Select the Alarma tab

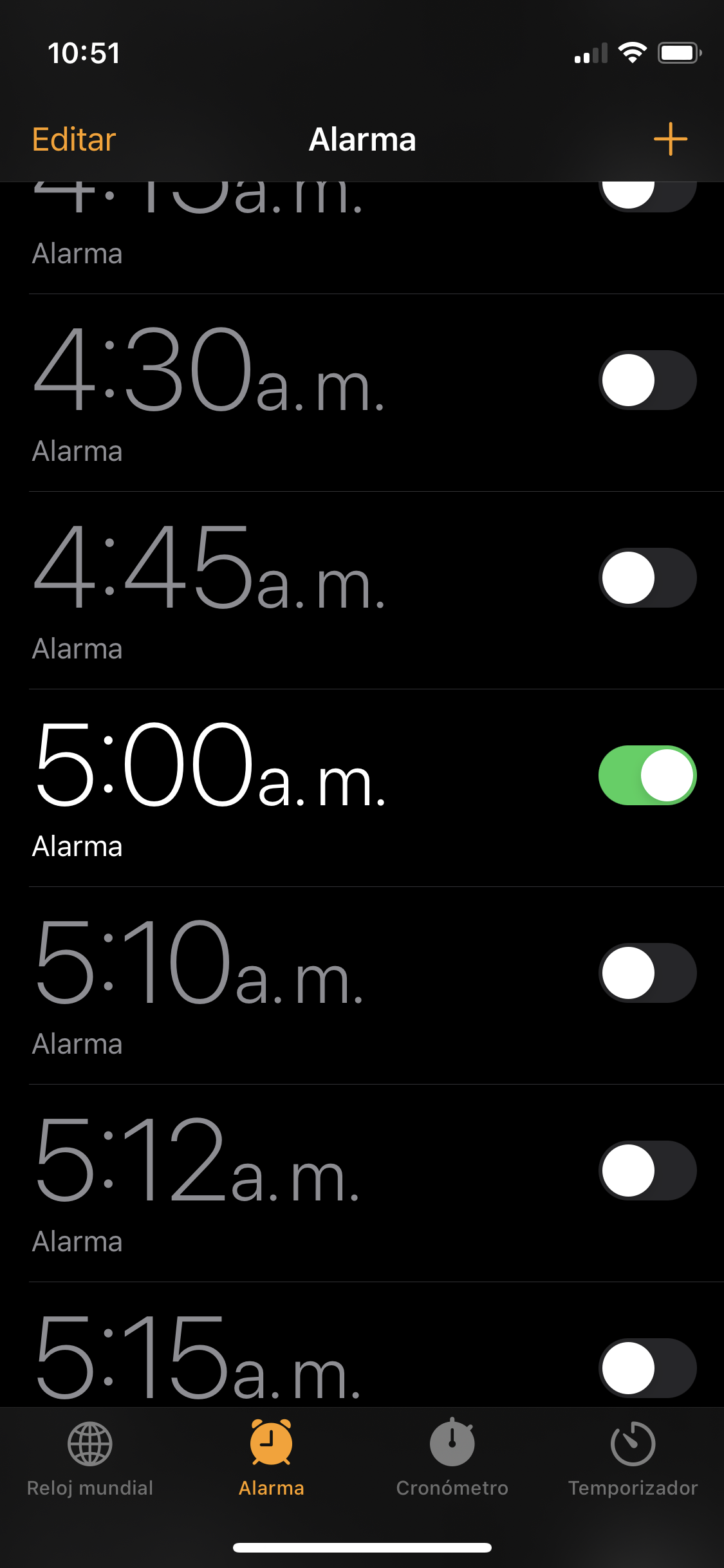click(271, 1459)
